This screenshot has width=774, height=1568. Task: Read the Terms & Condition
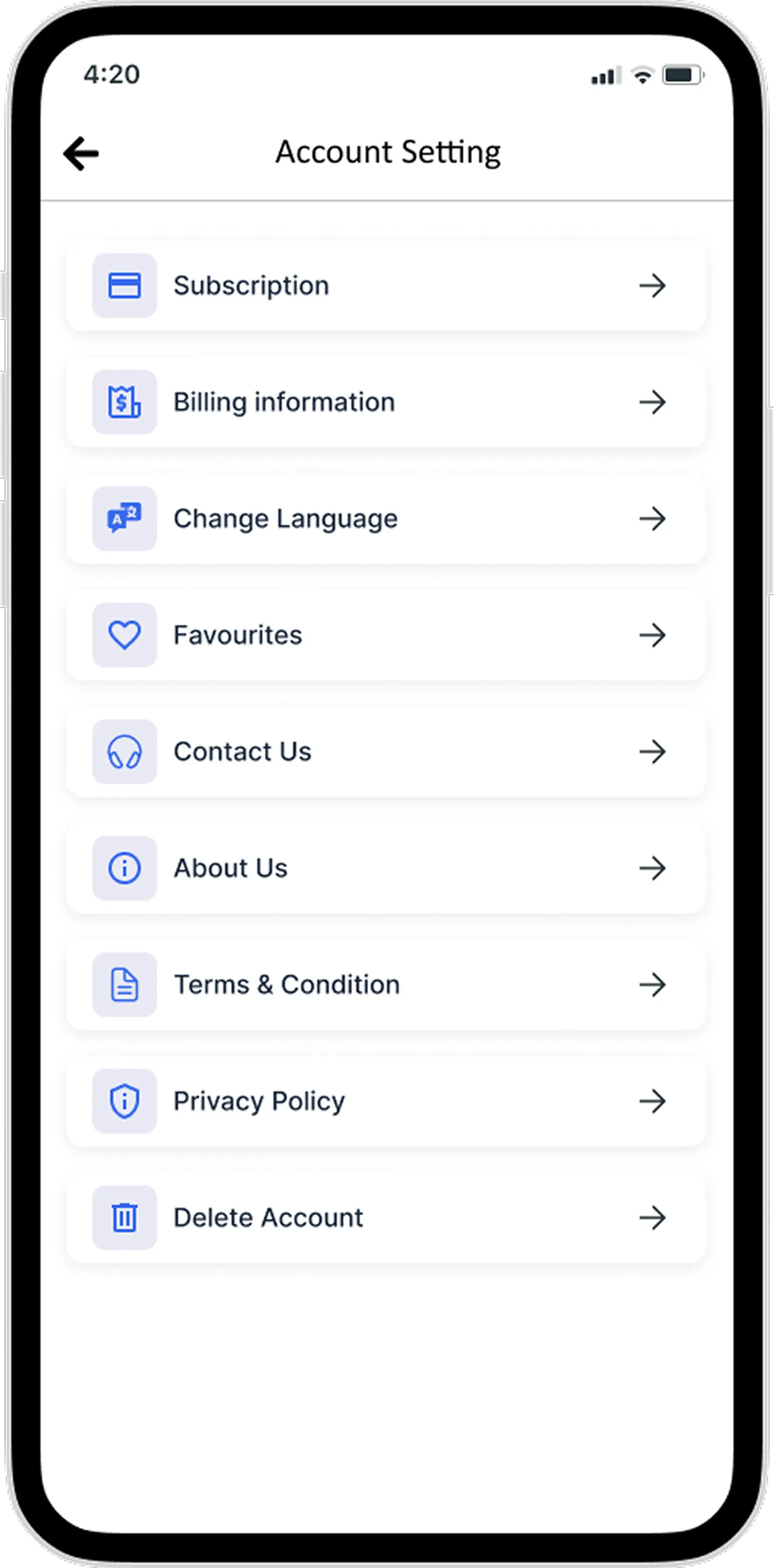386,984
